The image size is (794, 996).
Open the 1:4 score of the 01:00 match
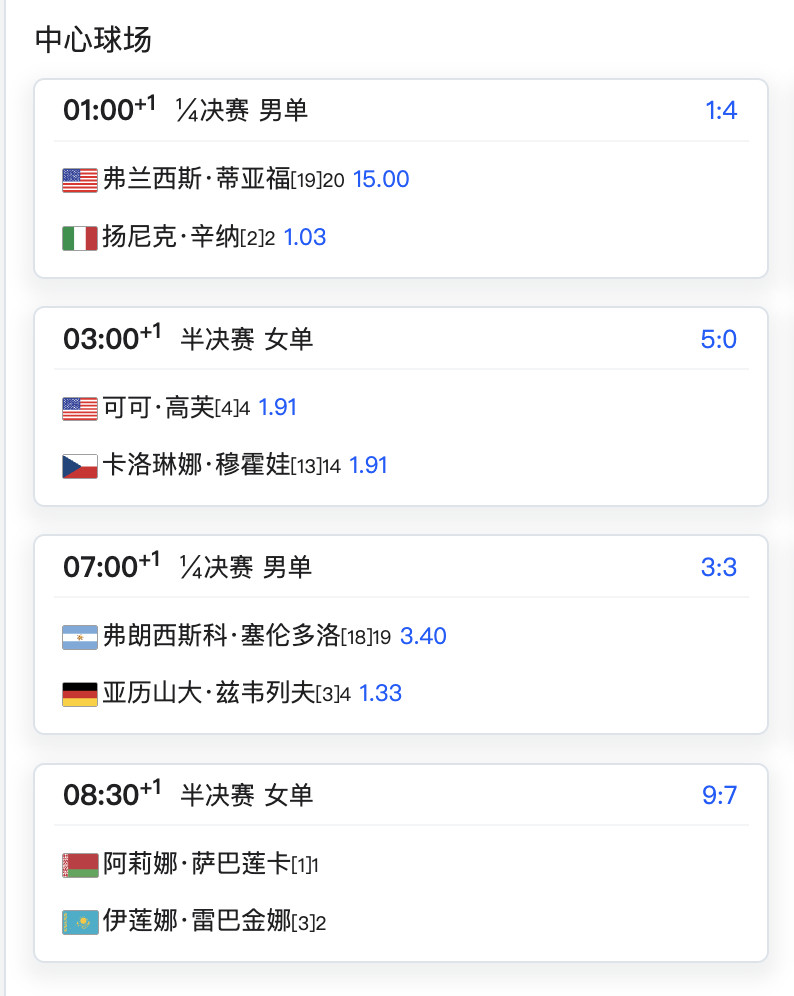click(x=719, y=111)
